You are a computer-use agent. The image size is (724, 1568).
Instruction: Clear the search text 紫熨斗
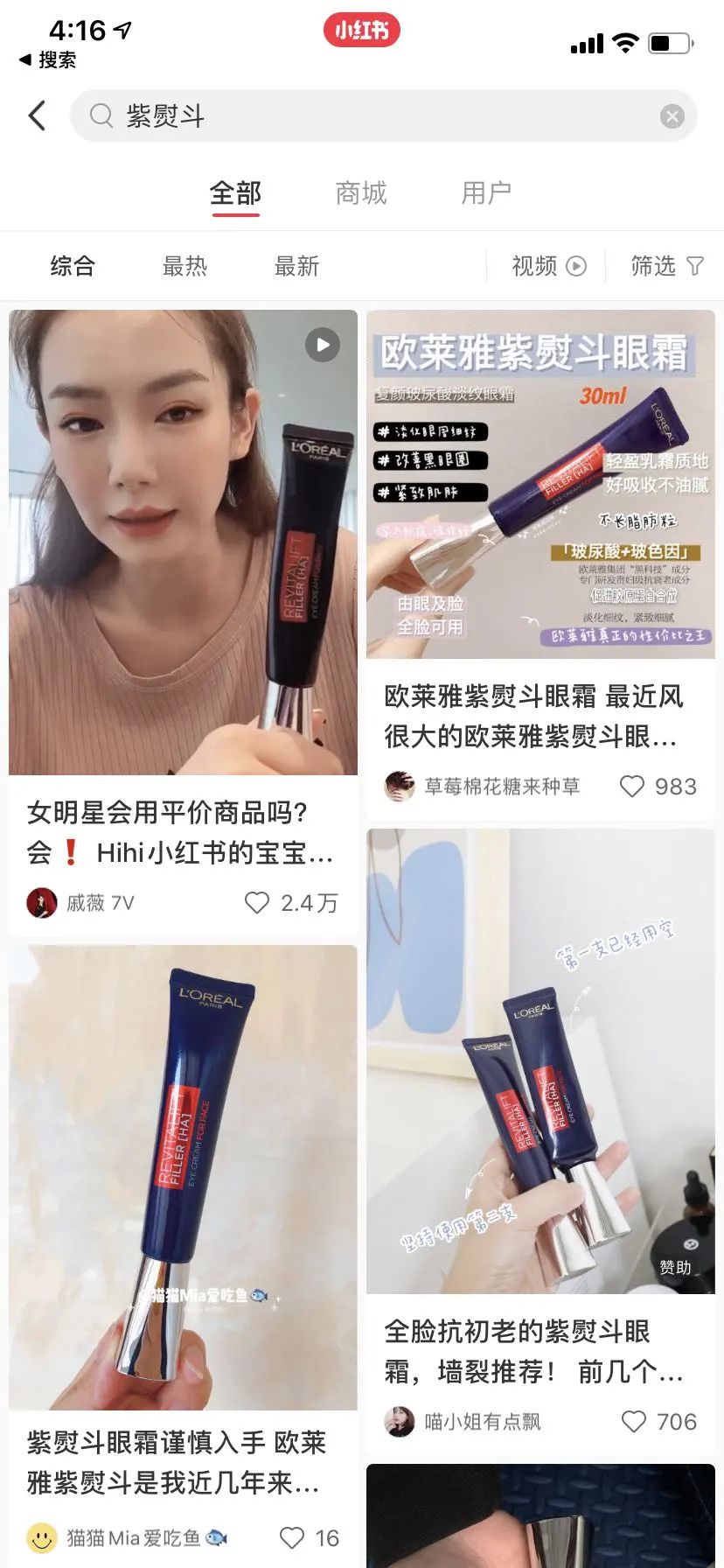[x=672, y=116]
